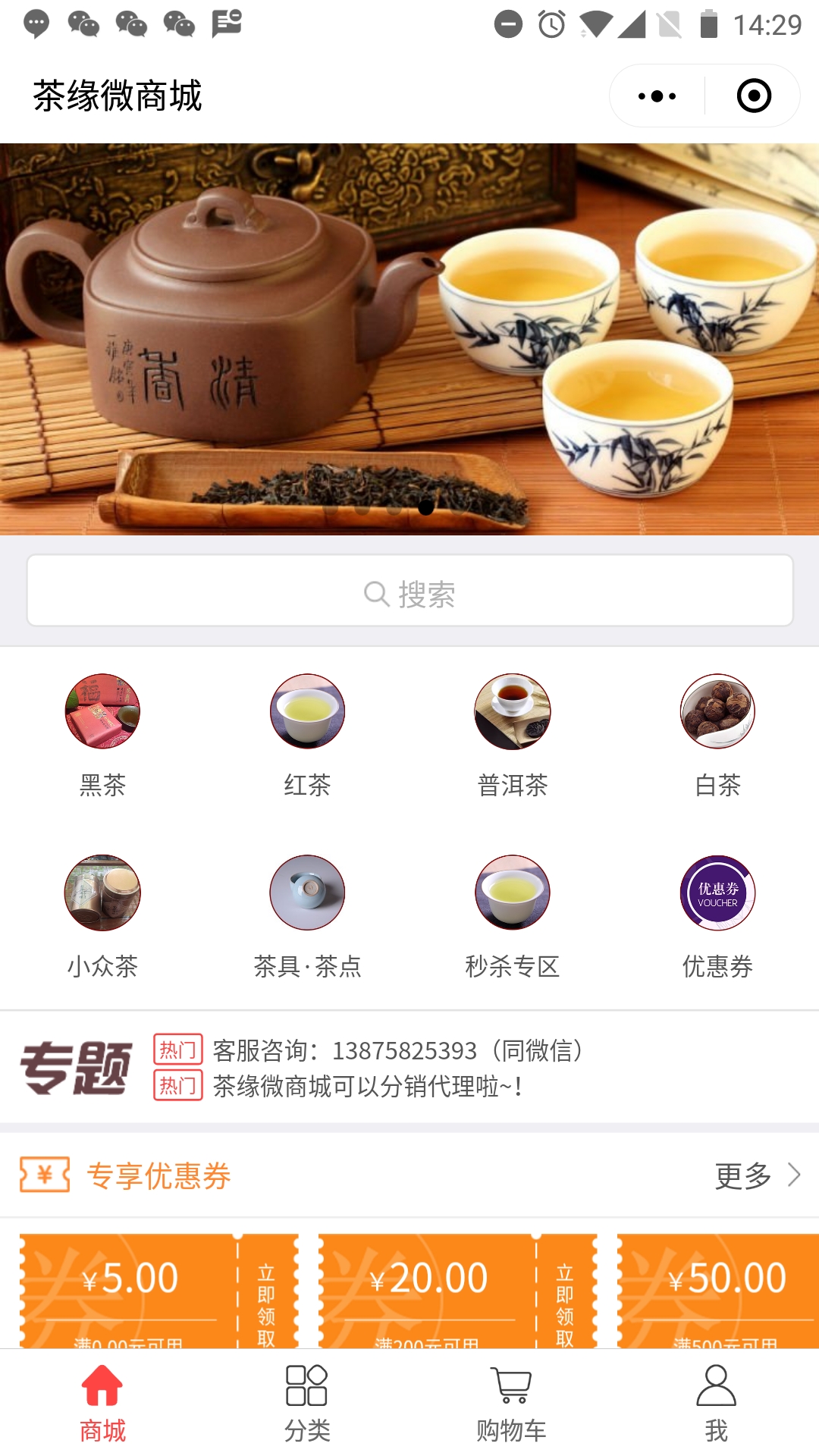Screen dimensions: 819x1456
Task: Close the mini program via the circle icon
Action: click(x=754, y=96)
